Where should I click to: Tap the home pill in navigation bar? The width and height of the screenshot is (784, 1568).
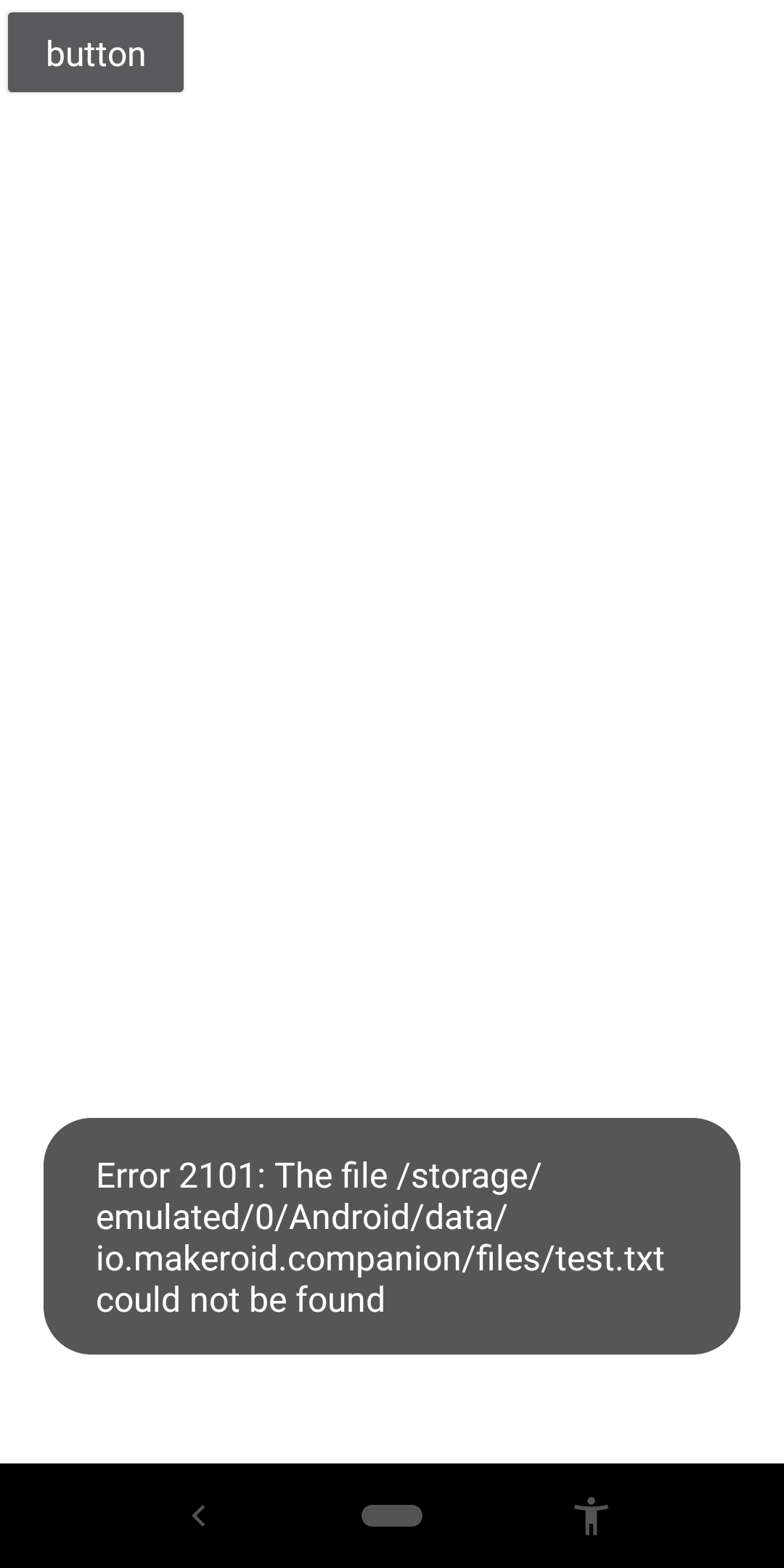tap(392, 1516)
